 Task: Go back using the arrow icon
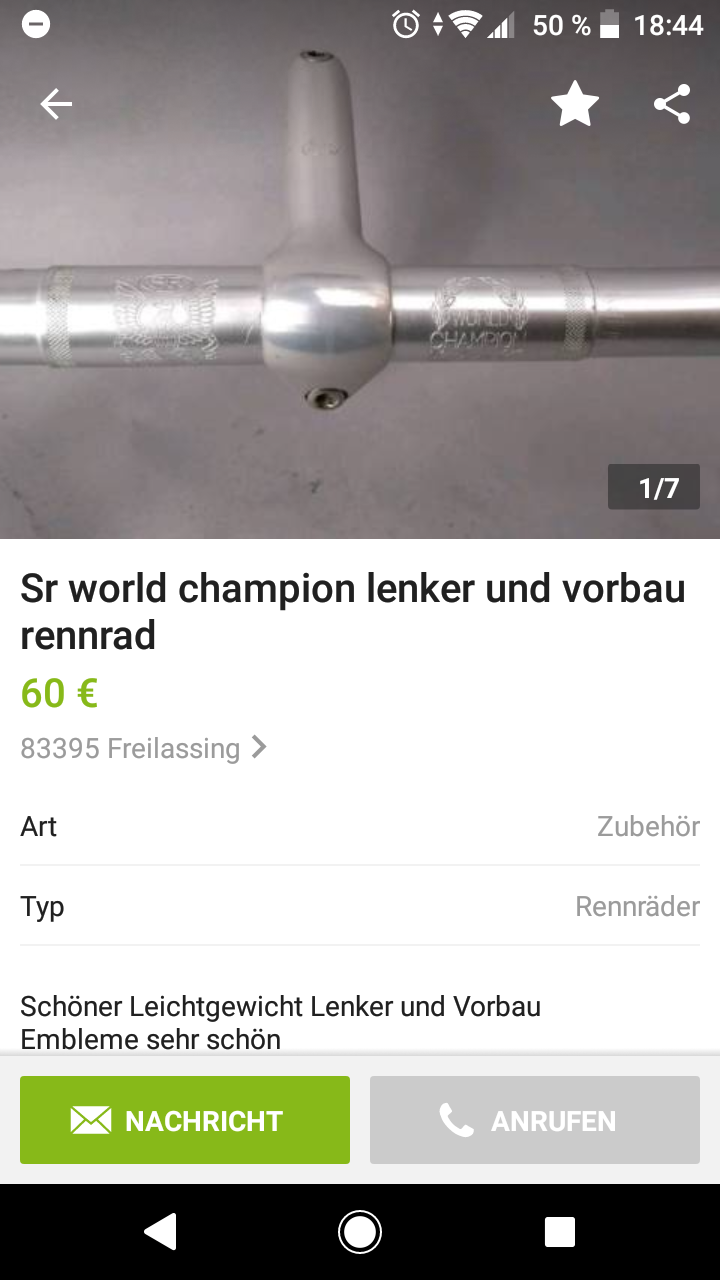pyautogui.click(x=56, y=104)
